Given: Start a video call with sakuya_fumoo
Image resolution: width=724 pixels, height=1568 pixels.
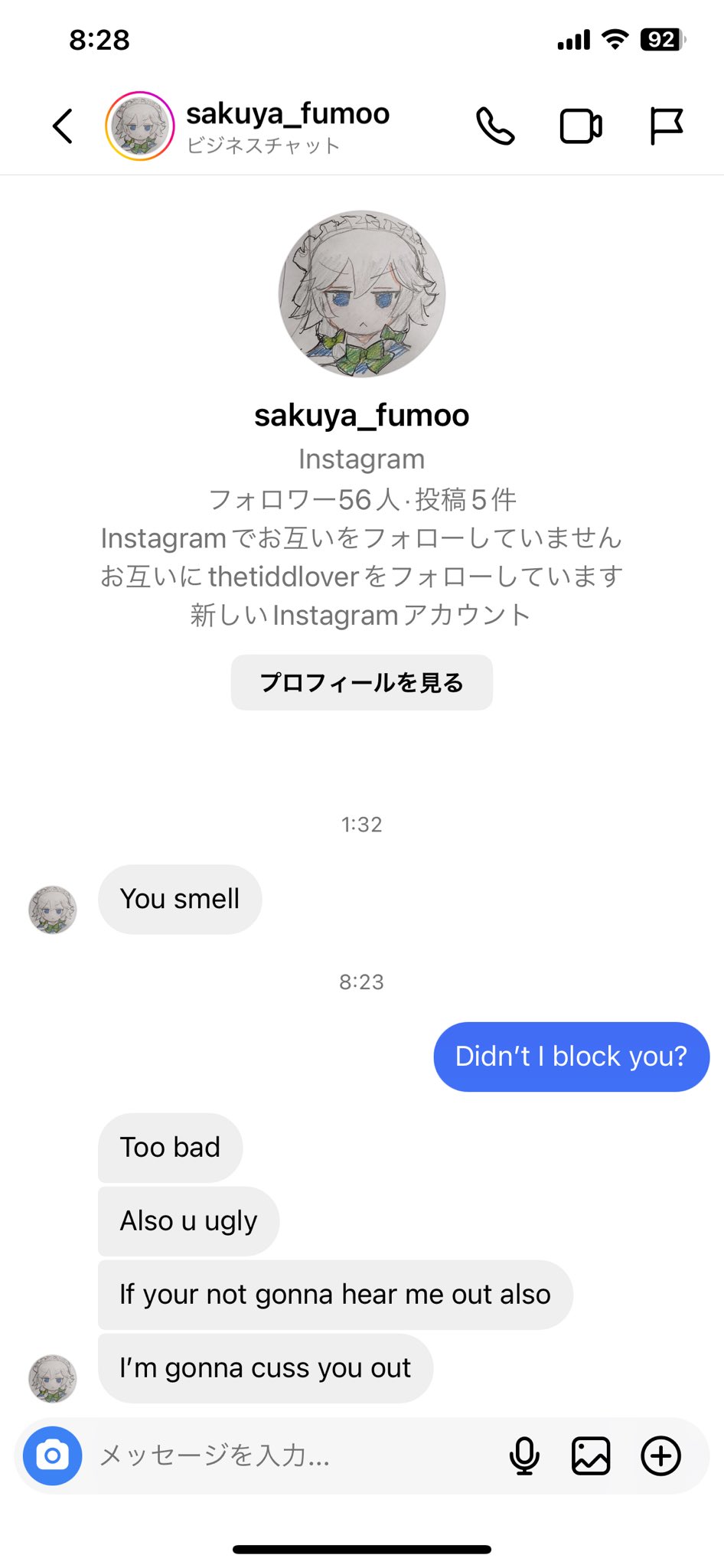Looking at the screenshot, I should point(581,126).
